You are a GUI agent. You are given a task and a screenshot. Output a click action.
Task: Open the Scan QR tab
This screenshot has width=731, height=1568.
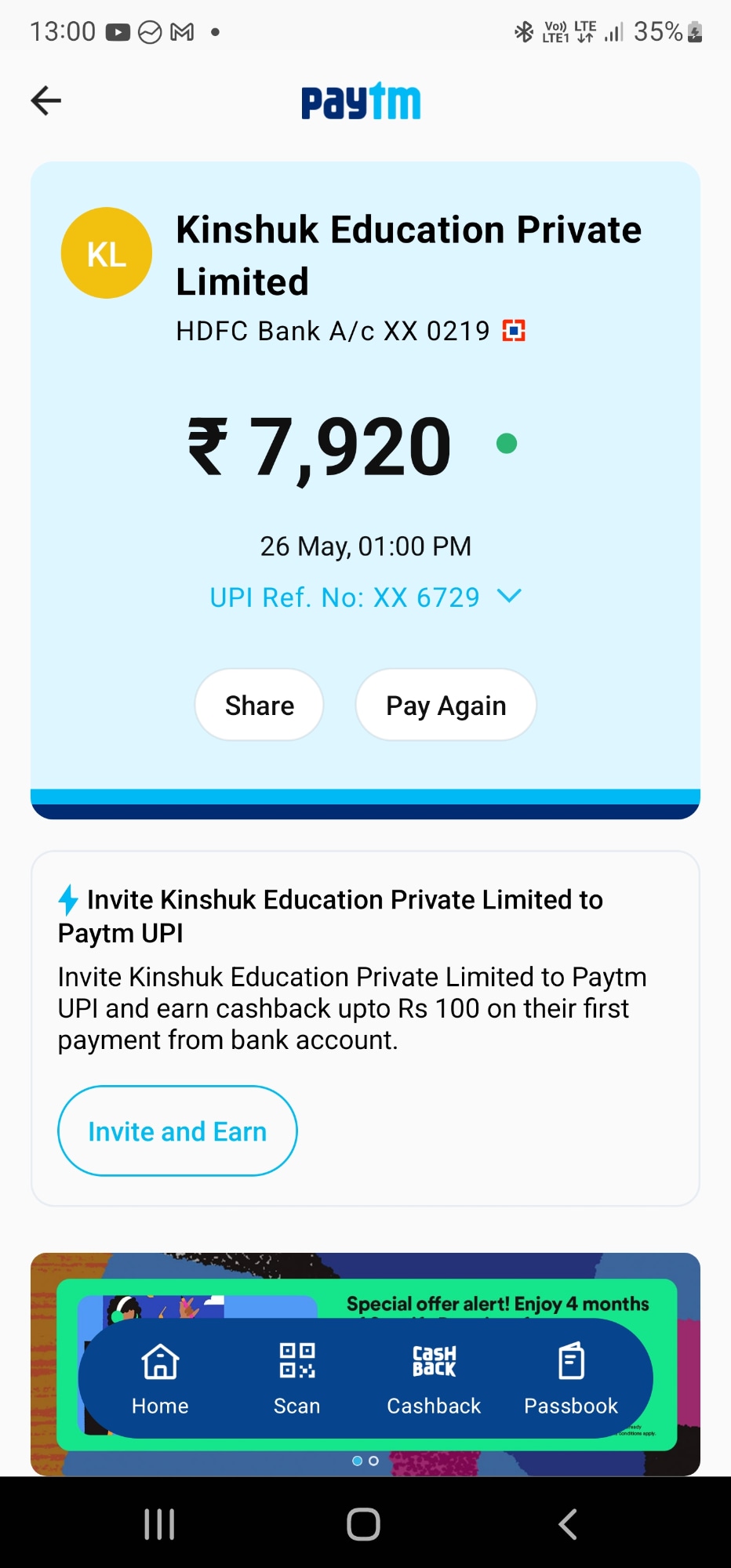coord(296,1379)
